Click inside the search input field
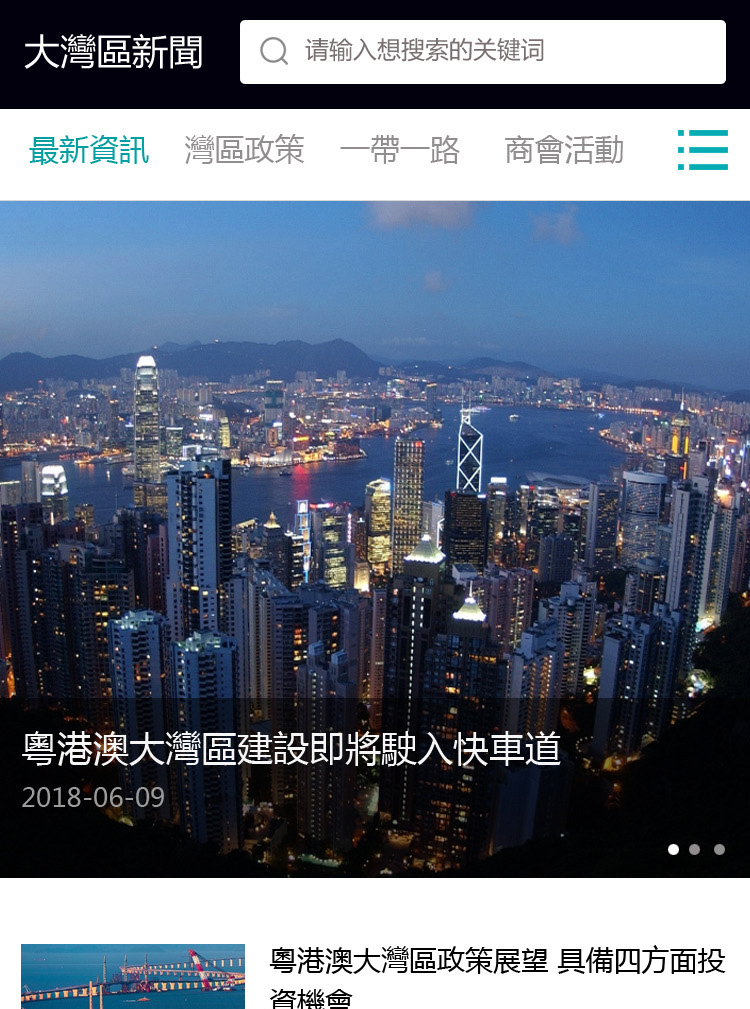The height and width of the screenshot is (1009, 750). pos(480,52)
